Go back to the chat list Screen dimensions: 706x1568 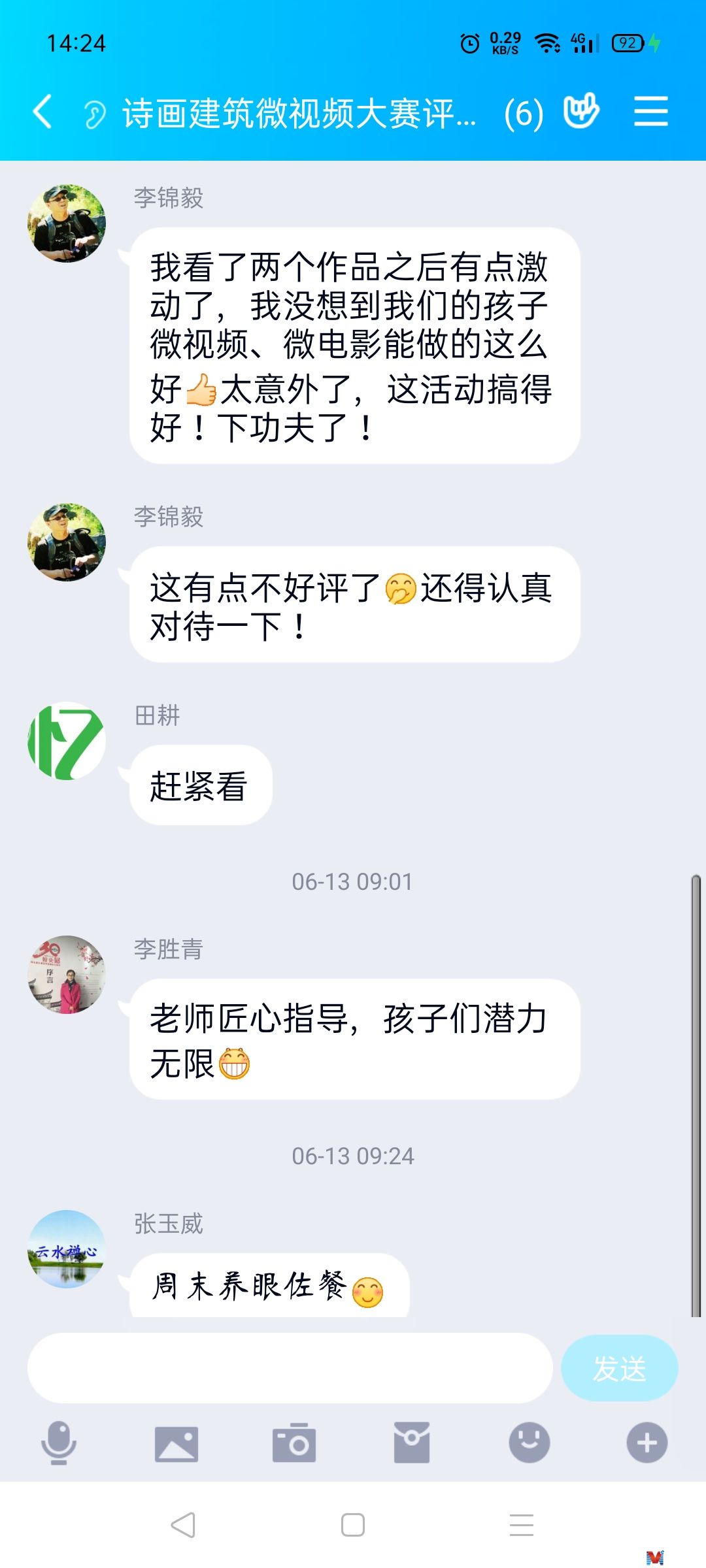43,112
